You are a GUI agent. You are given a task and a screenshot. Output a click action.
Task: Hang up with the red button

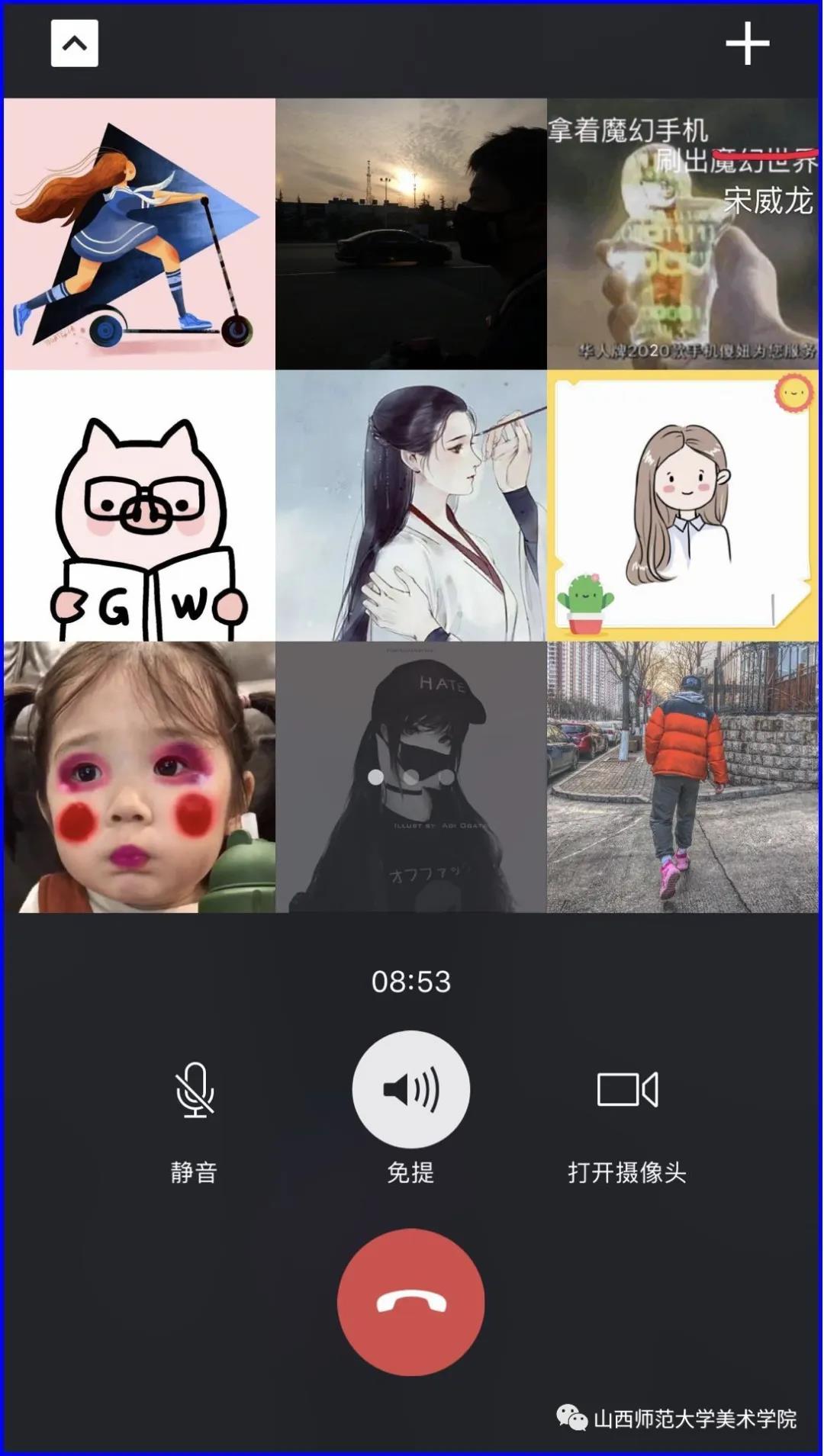(410, 1302)
